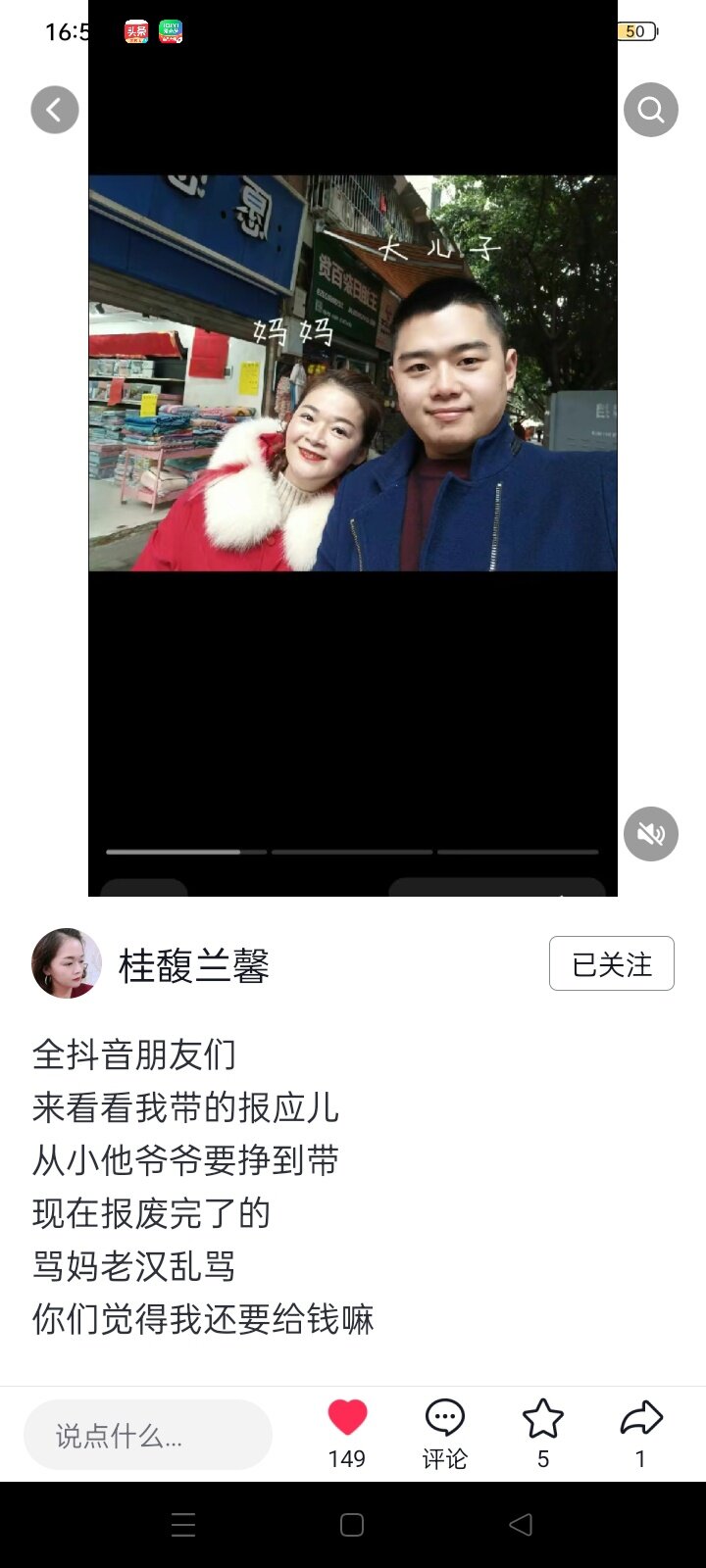Tap the system home button
Screen dimensions: 706x1568
coord(352,1525)
